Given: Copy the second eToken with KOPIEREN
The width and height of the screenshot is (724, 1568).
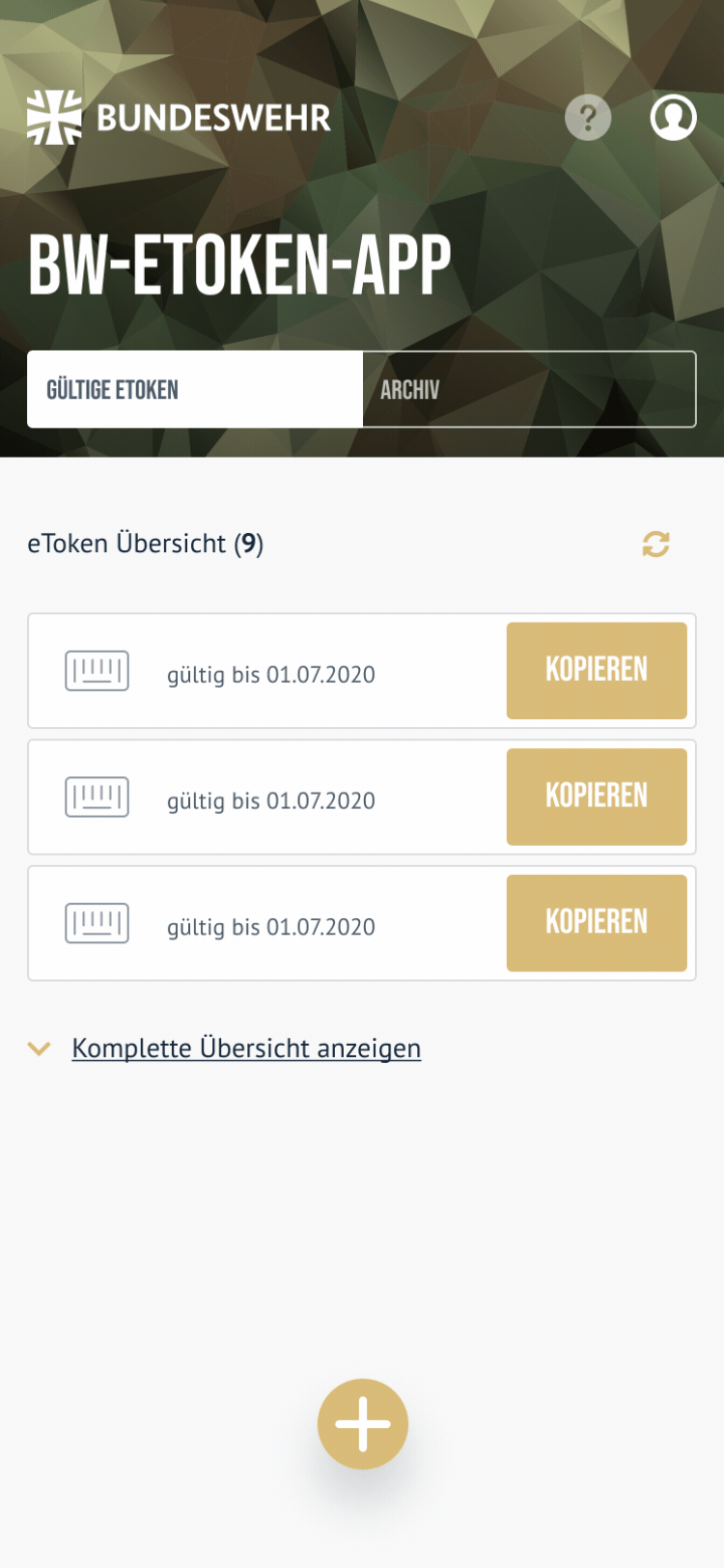Looking at the screenshot, I should [x=597, y=797].
